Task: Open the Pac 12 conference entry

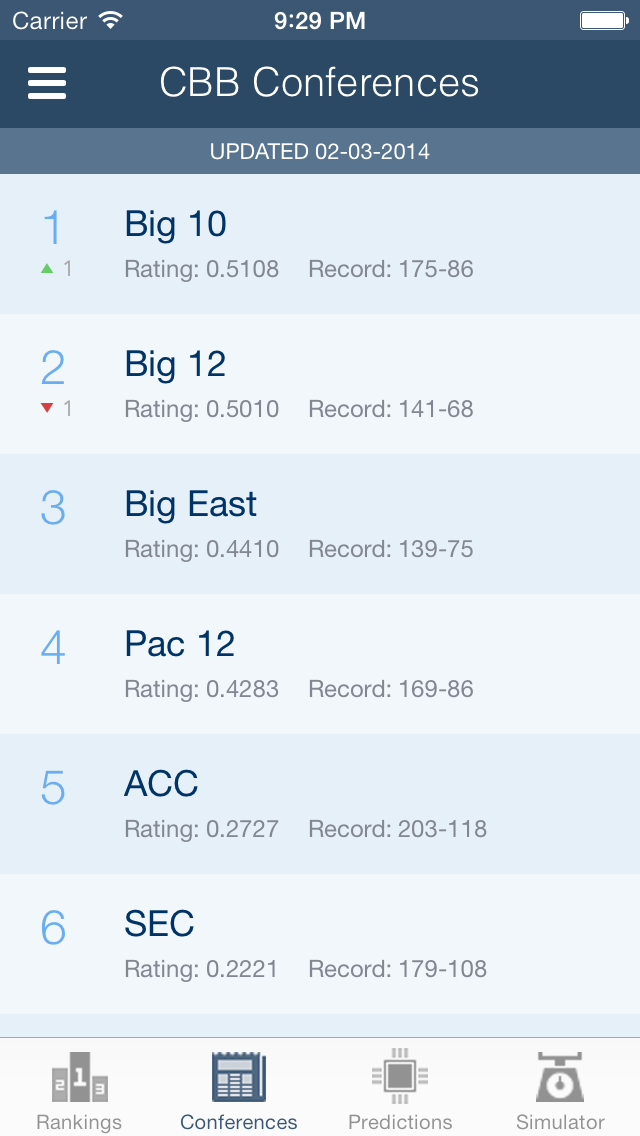Action: tap(320, 664)
